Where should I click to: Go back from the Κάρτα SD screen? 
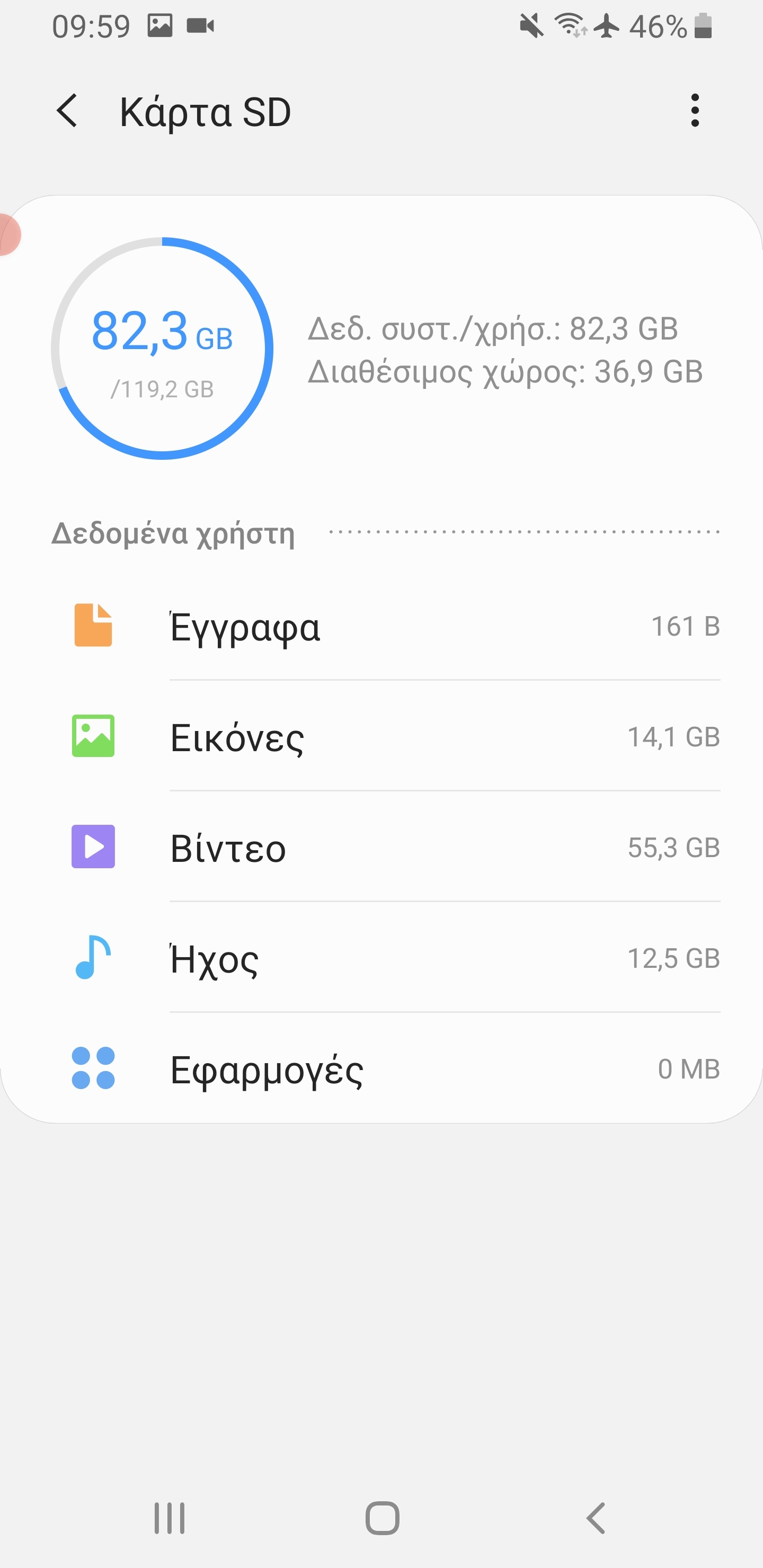[x=67, y=111]
